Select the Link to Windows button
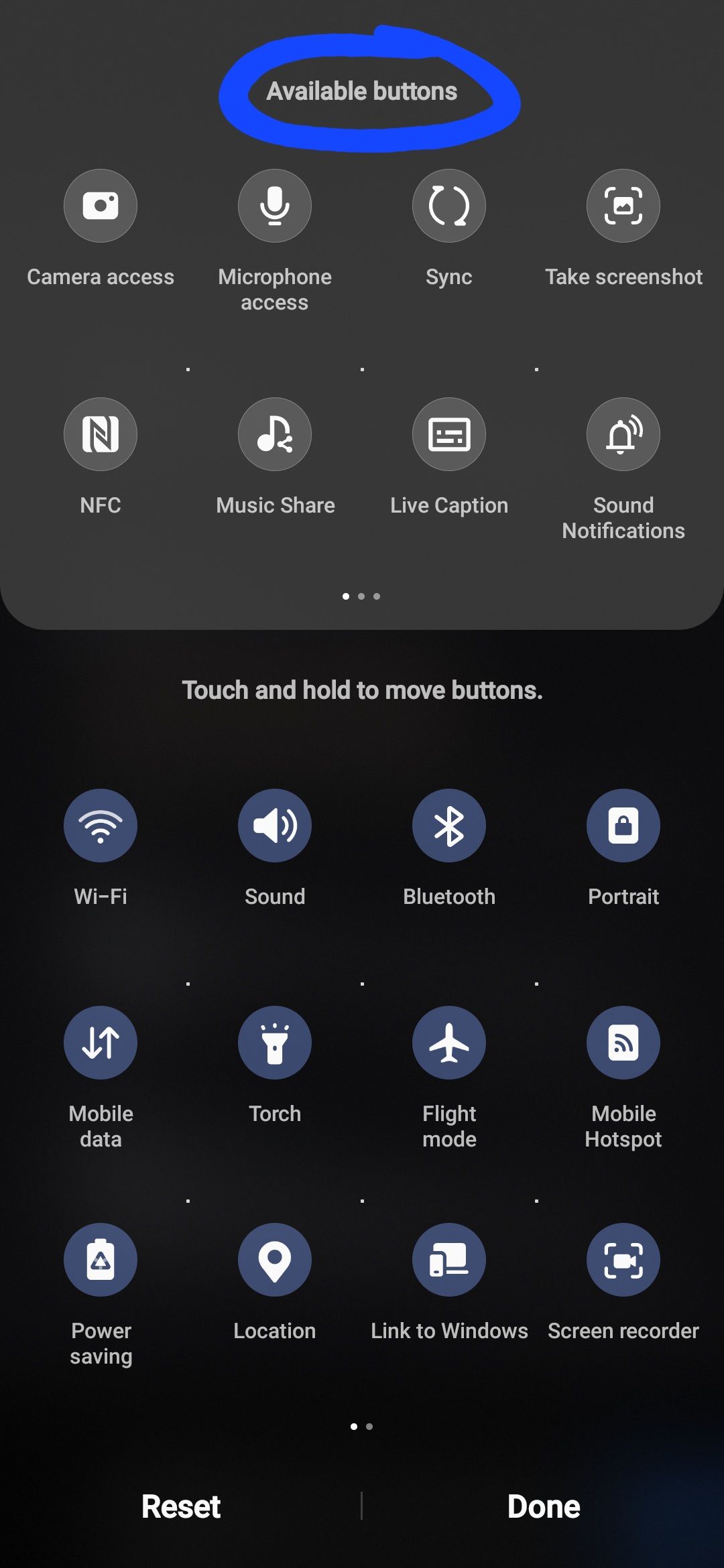724x1568 pixels. [x=449, y=1260]
